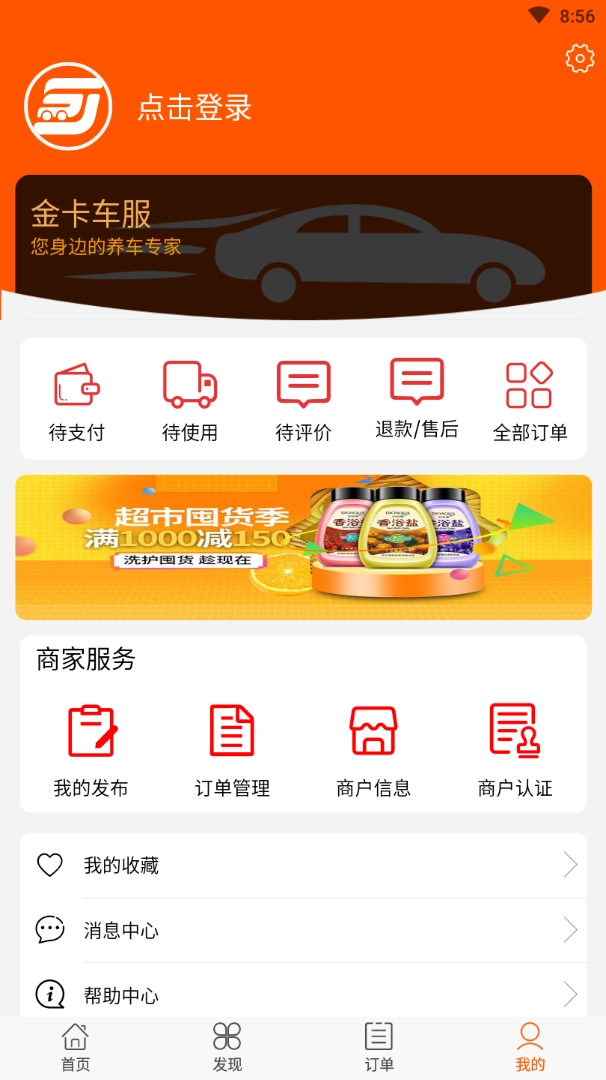This screenshot has width=606, height=1080.
Task: Open 消息中心 row
Action: click(x=303, y=930)
